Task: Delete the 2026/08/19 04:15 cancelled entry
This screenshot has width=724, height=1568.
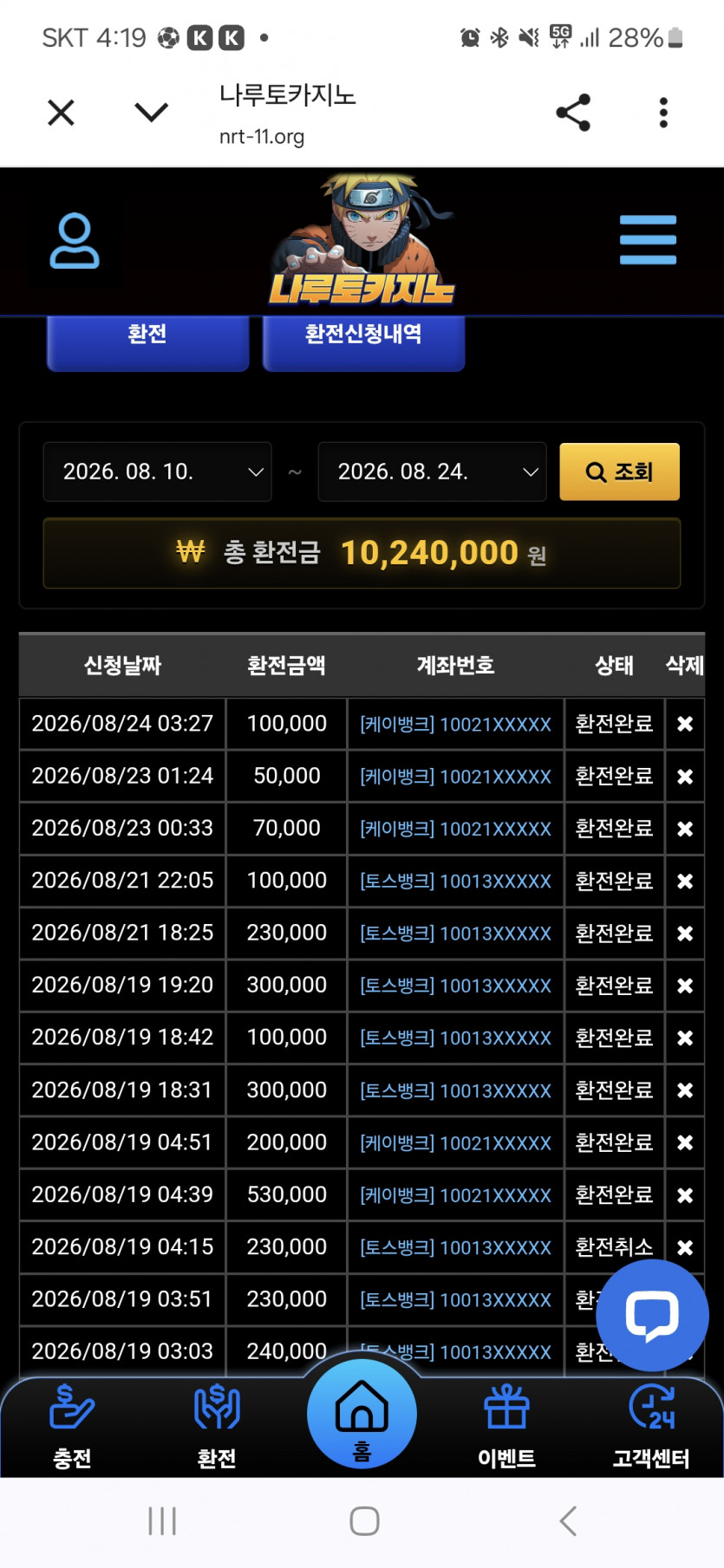Action: [685, 1247]
